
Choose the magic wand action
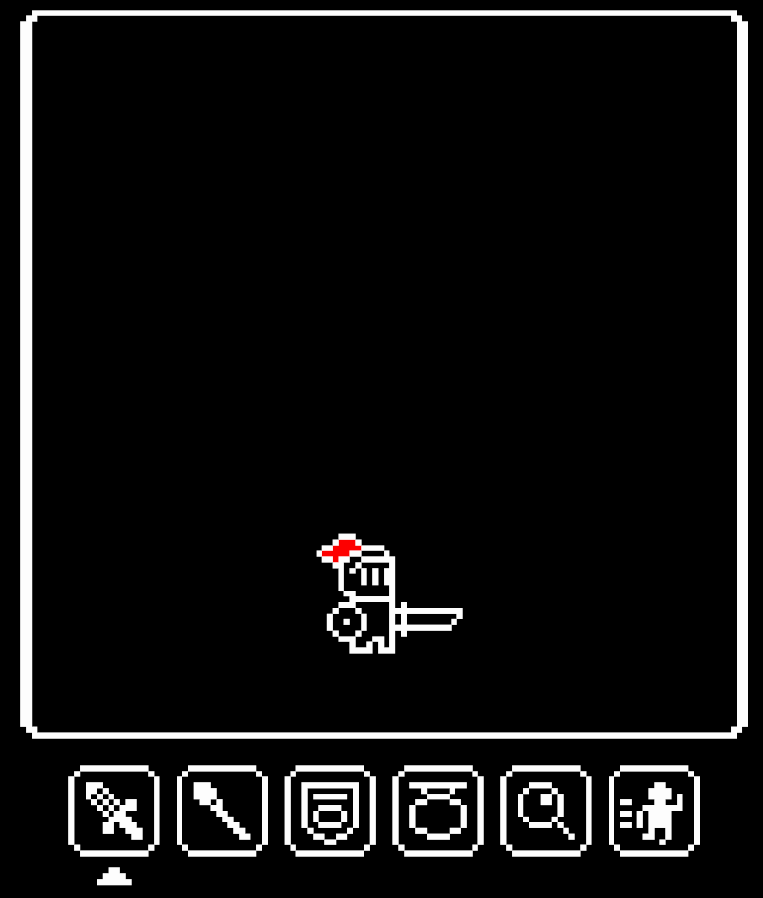tap(222, 811)
